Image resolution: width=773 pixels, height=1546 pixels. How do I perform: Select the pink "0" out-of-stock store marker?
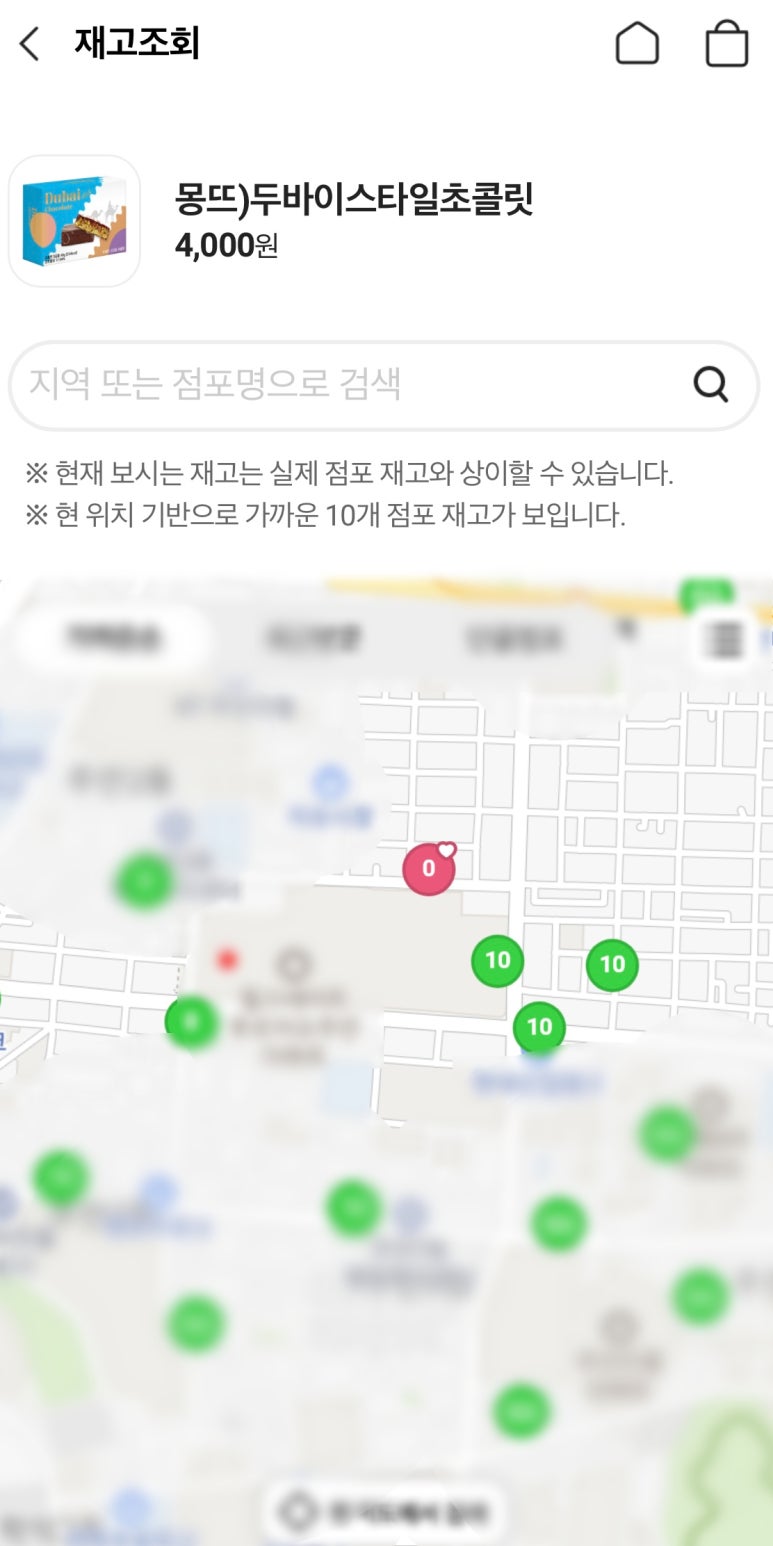tap(429, 869)
